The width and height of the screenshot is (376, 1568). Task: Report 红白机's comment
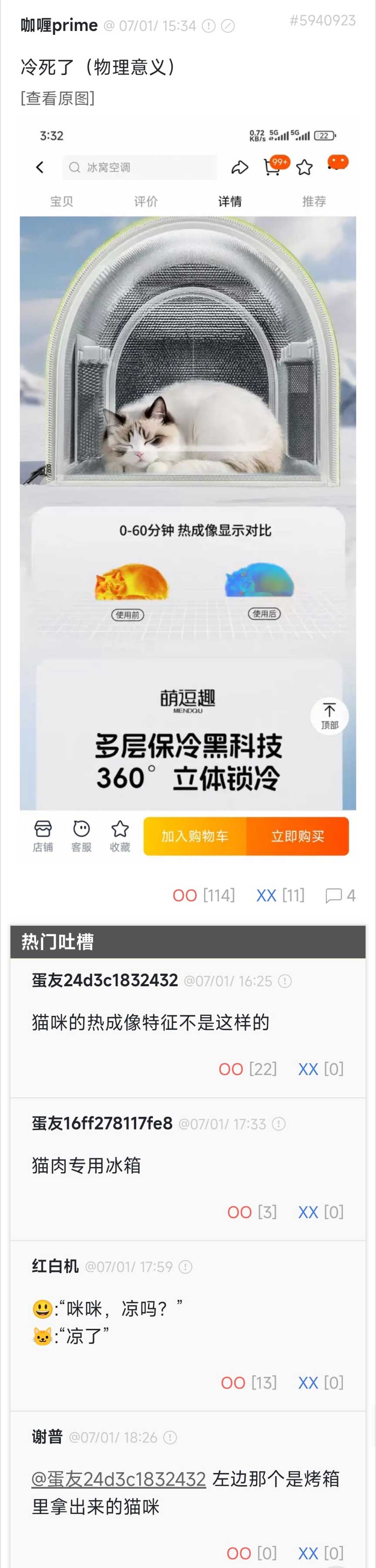185,1267
